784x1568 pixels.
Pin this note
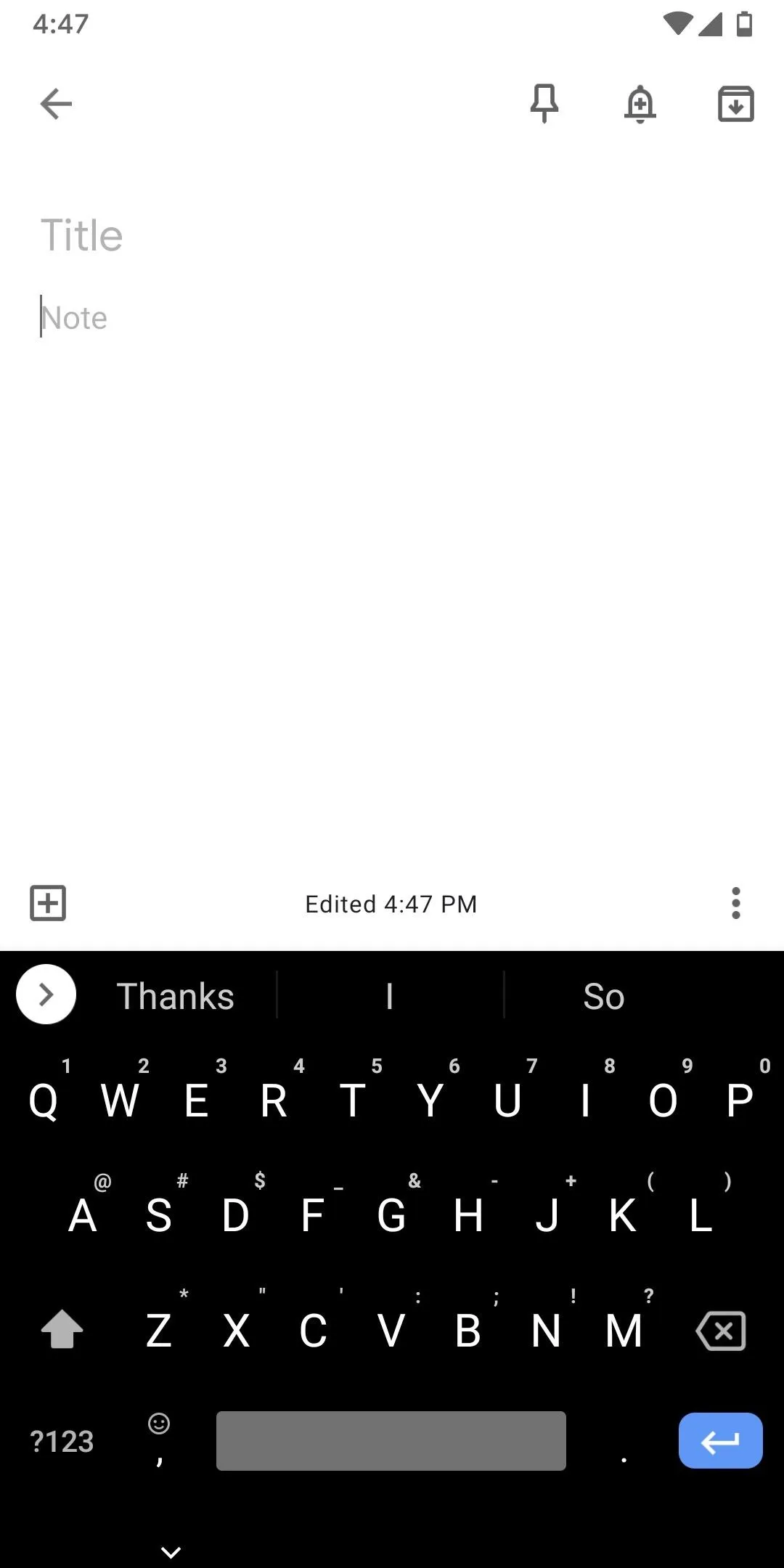coord(544,104)
